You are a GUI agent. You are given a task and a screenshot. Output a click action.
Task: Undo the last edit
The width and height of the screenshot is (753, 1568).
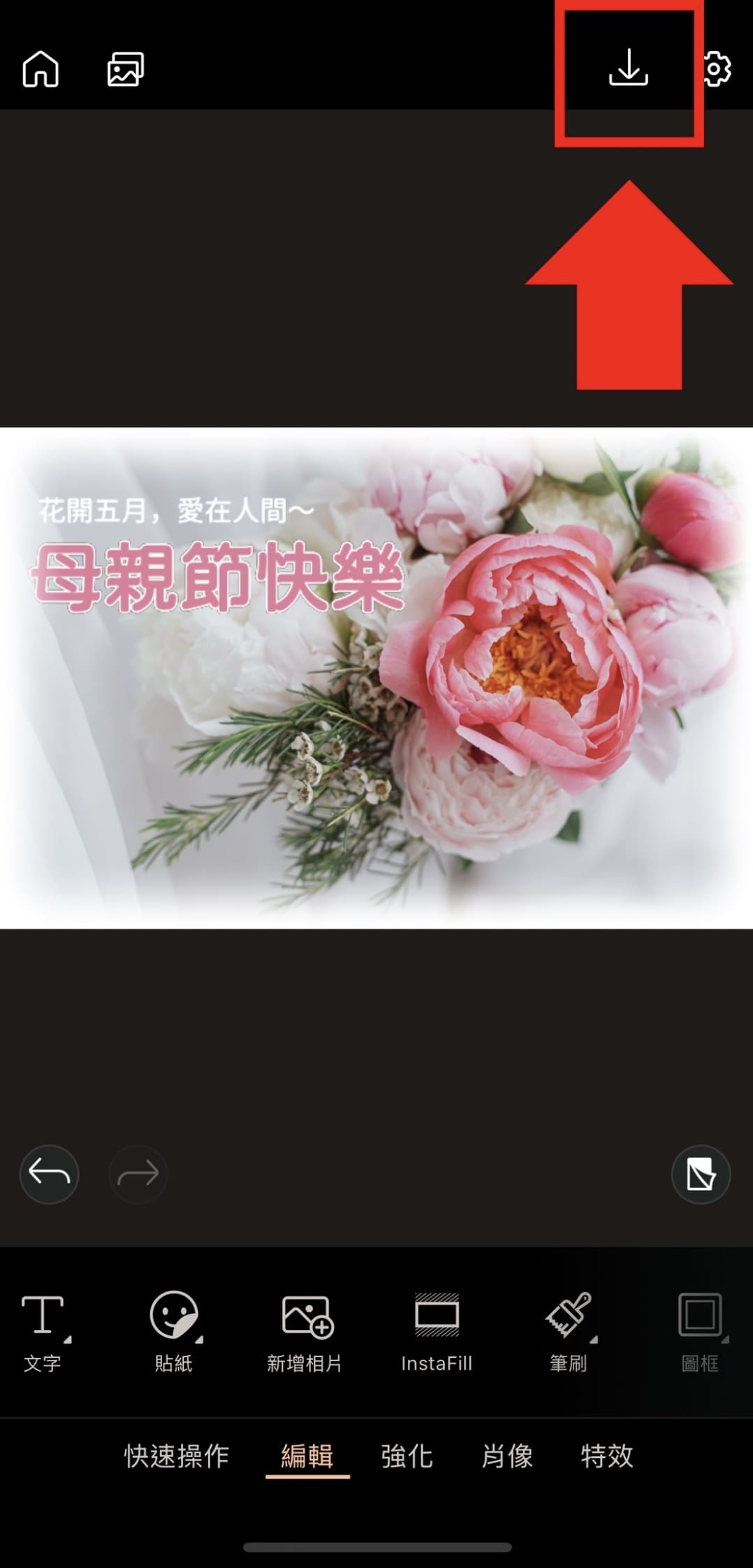(49, 1174)
